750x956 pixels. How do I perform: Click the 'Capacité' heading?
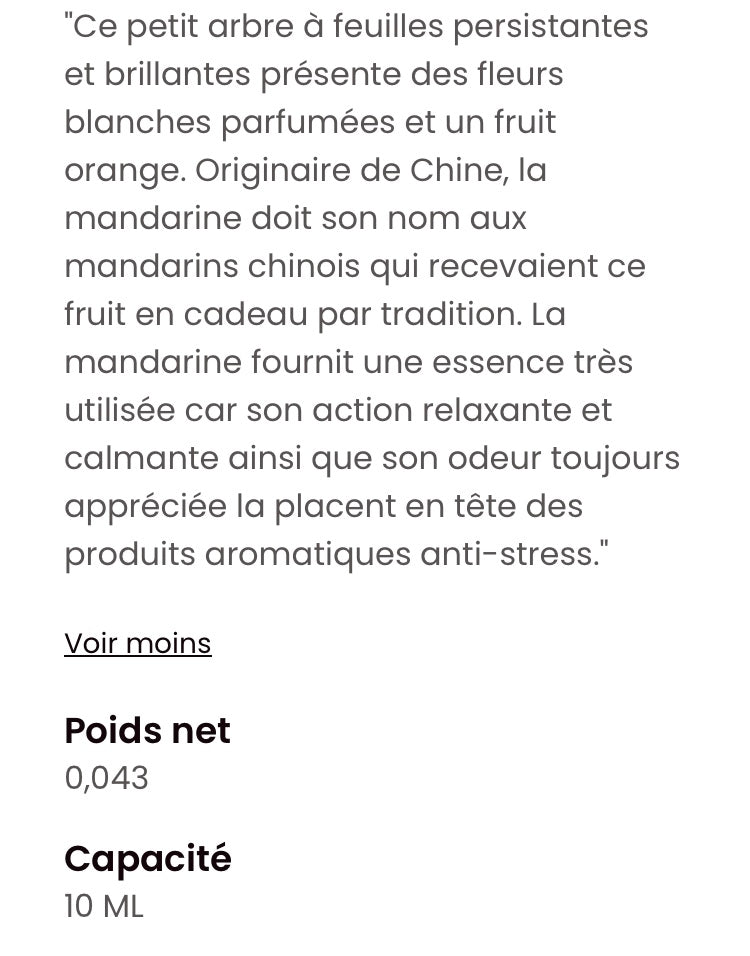pyautogui.click(x=148, y=858)
